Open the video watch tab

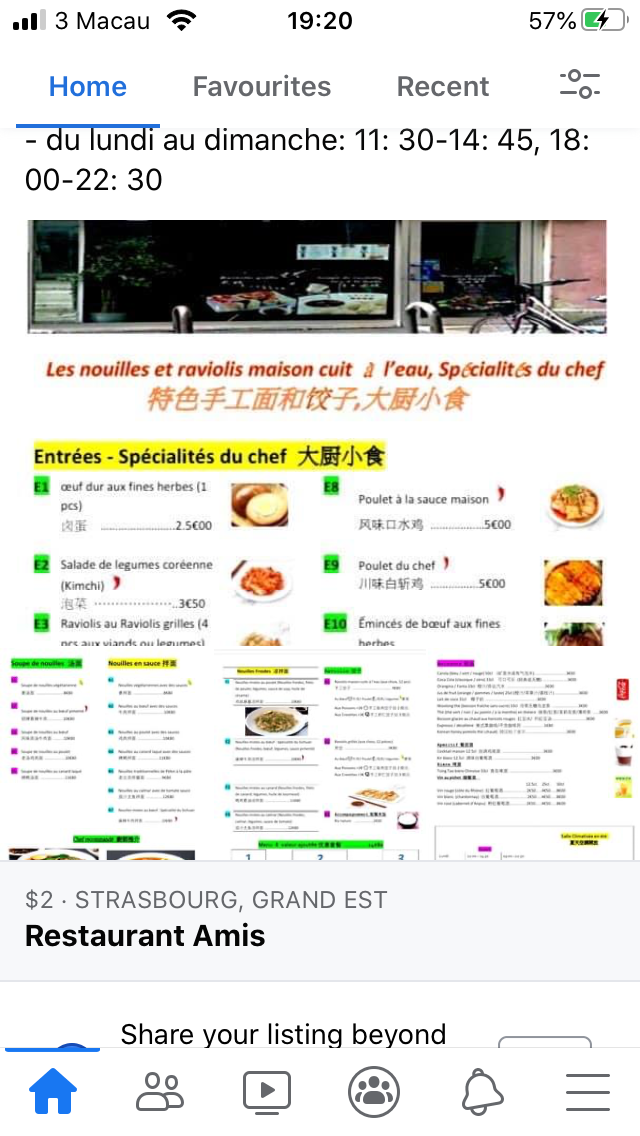(267, 1091)
